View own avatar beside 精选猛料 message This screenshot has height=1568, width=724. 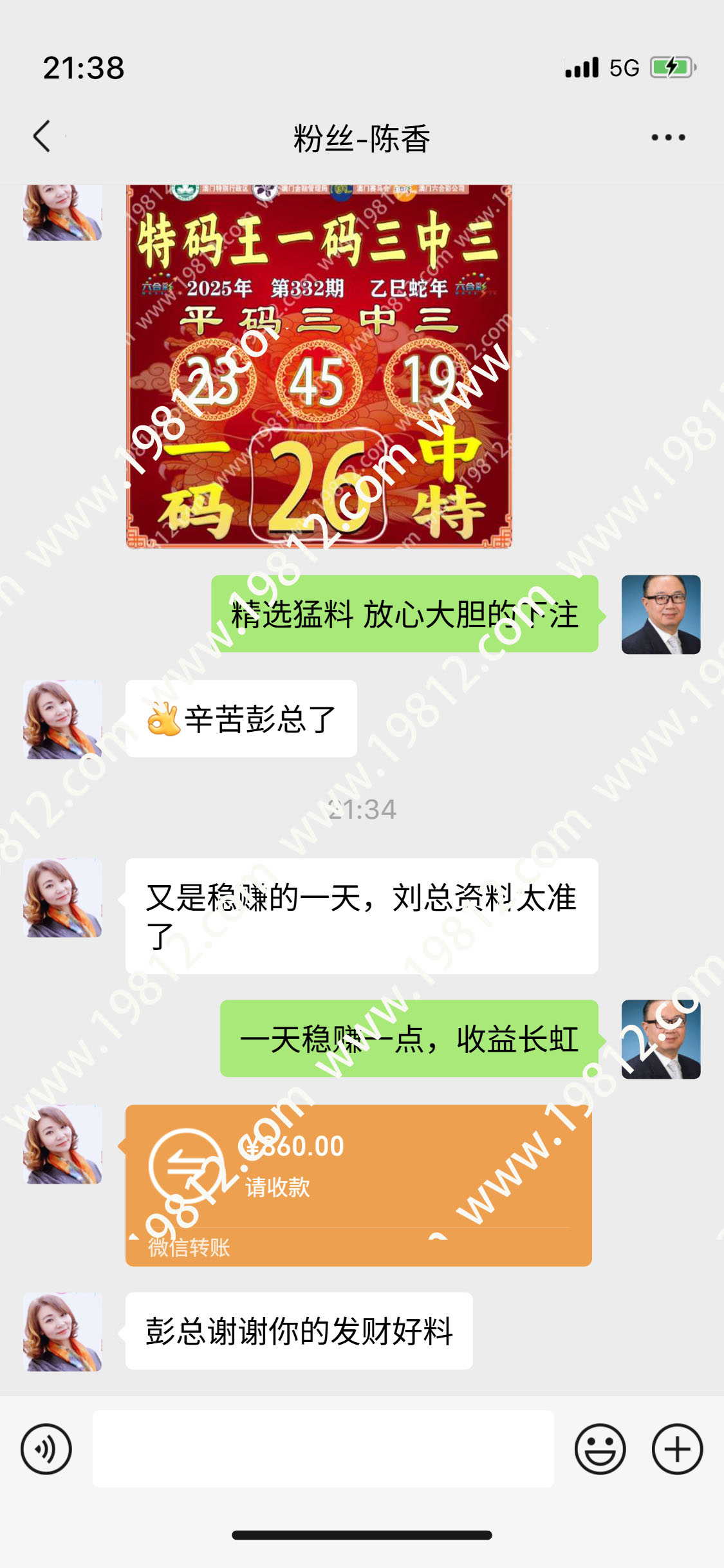point(660,614)
